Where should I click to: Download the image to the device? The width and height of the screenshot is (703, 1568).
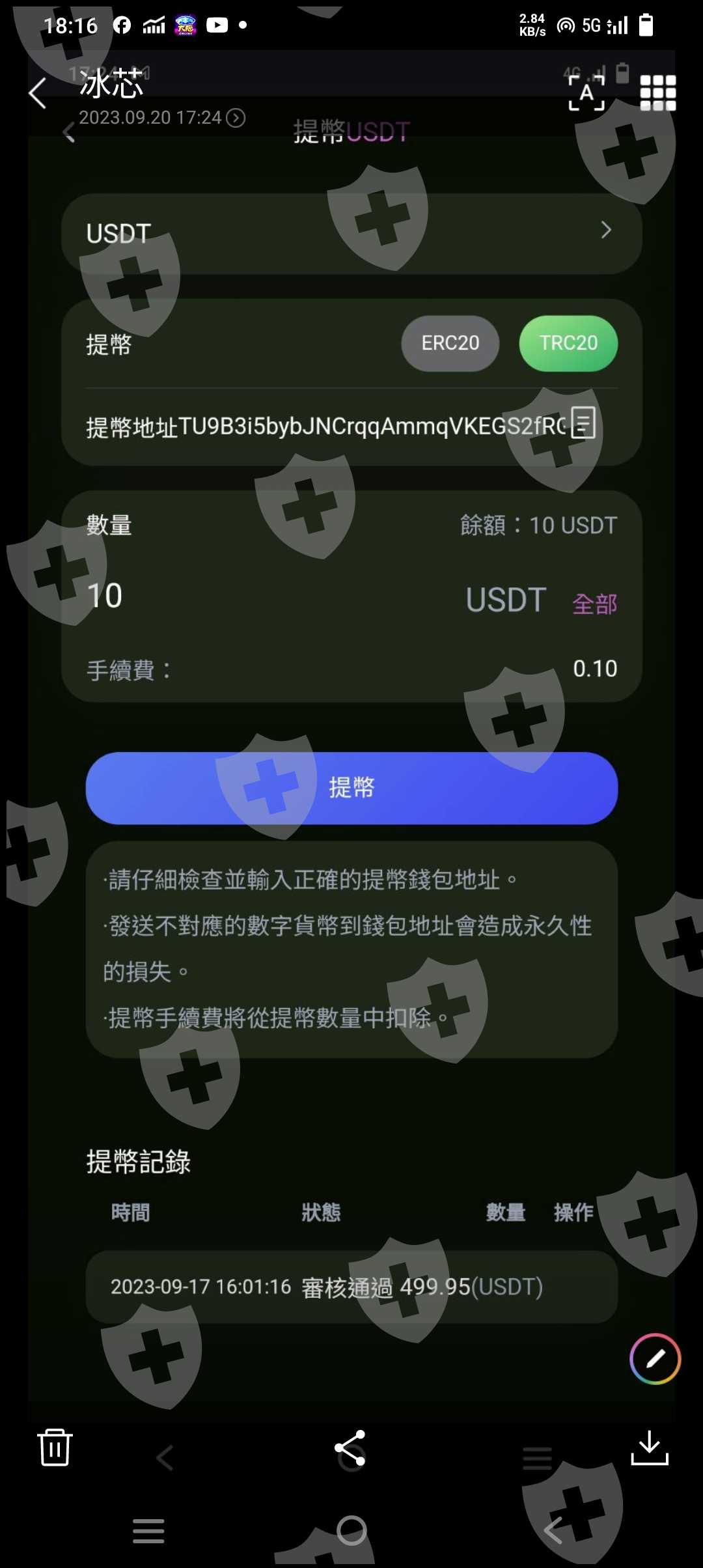[650, 1447]
